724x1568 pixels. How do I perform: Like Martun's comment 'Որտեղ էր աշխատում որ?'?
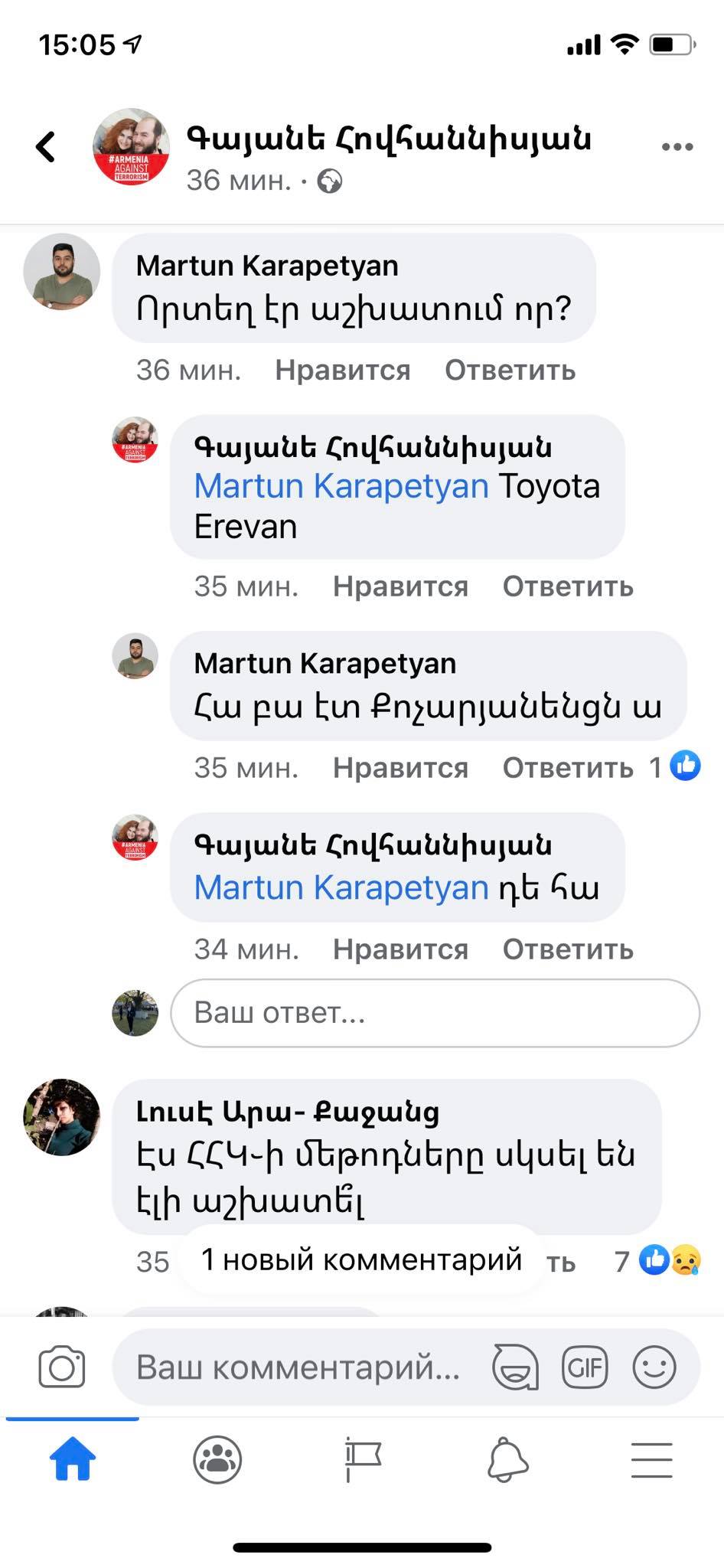342,371
